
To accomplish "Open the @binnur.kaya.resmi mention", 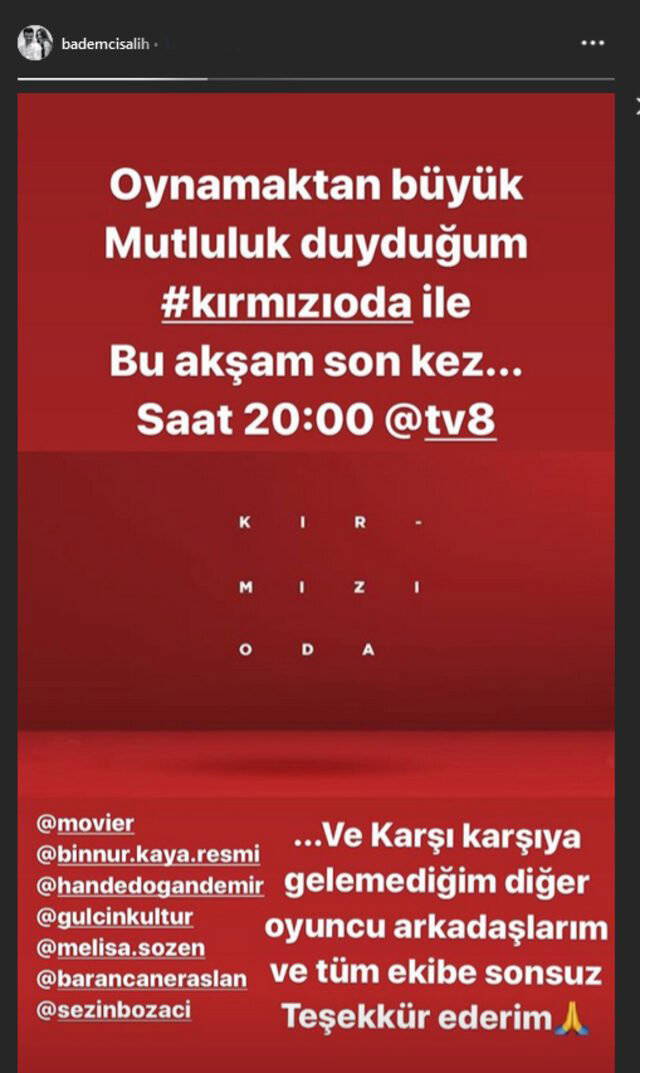I will tap(148, 855).
